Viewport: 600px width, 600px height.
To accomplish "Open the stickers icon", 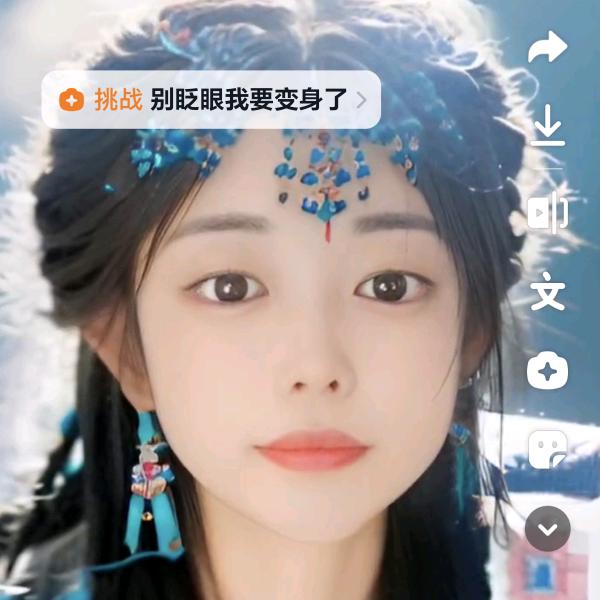I will tap(548, 449).
